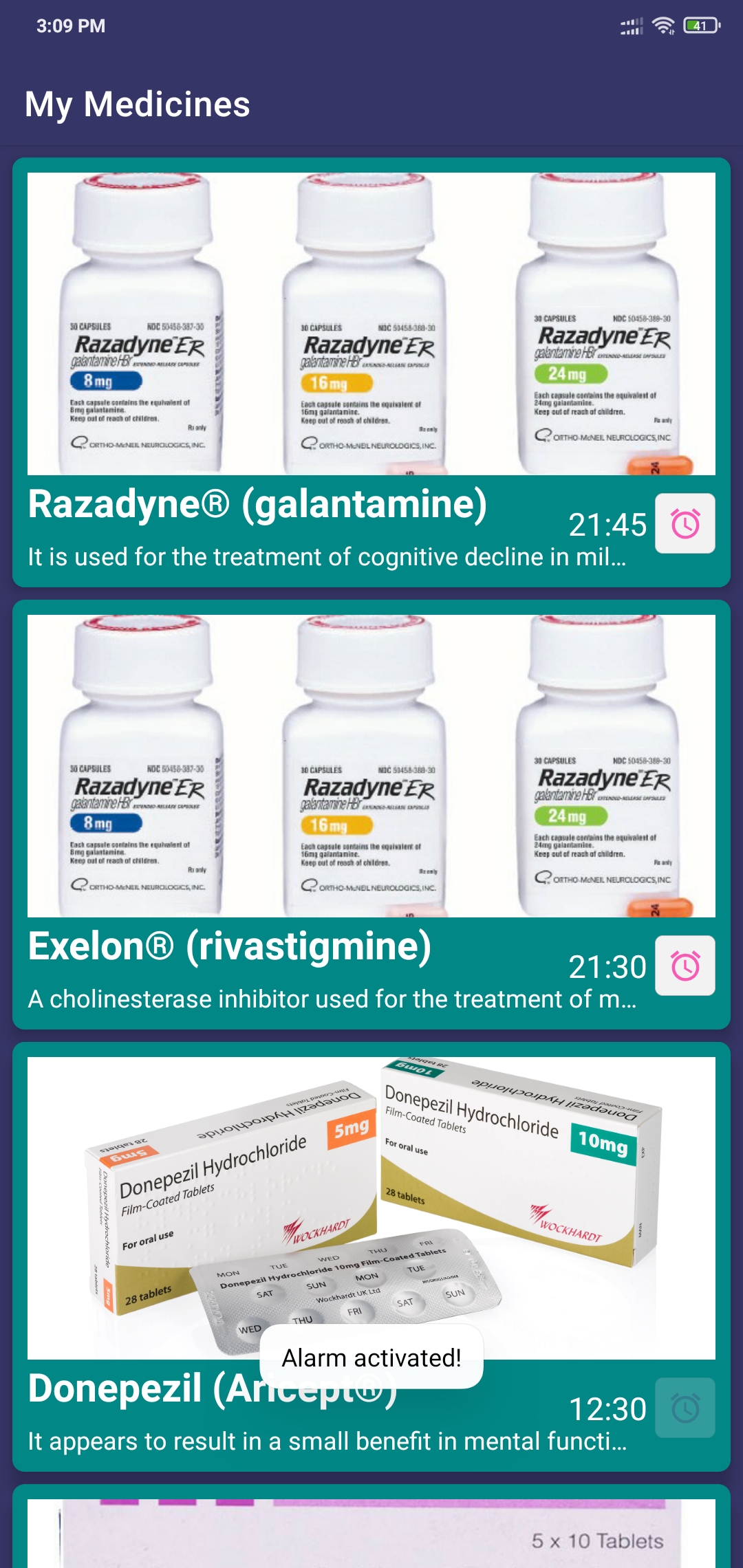743x1568 pixels.
Task: View the Donepezil (Aricept) card details
Action: 371,1256
